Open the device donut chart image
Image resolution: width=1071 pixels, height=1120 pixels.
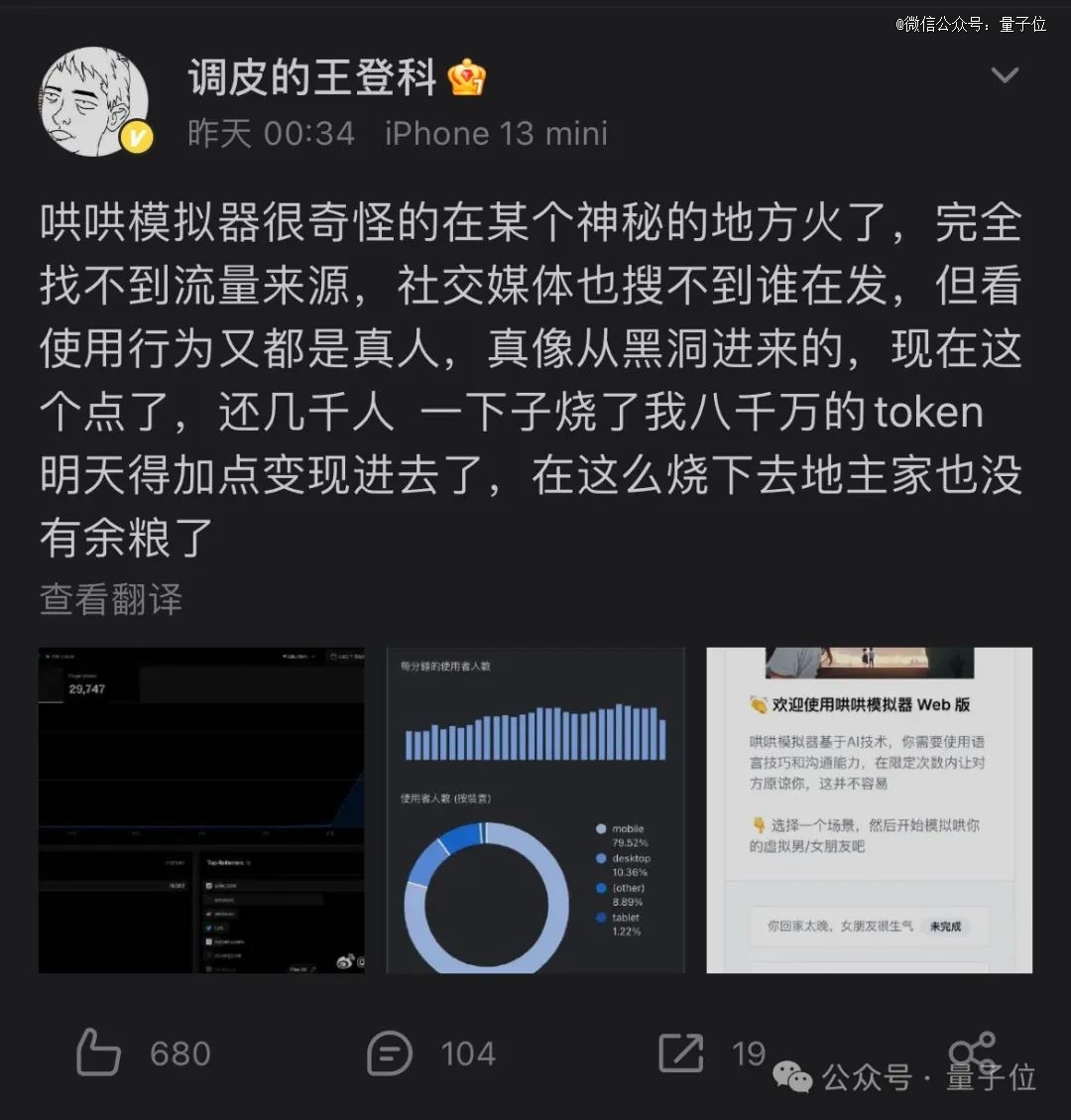(535, 809)
